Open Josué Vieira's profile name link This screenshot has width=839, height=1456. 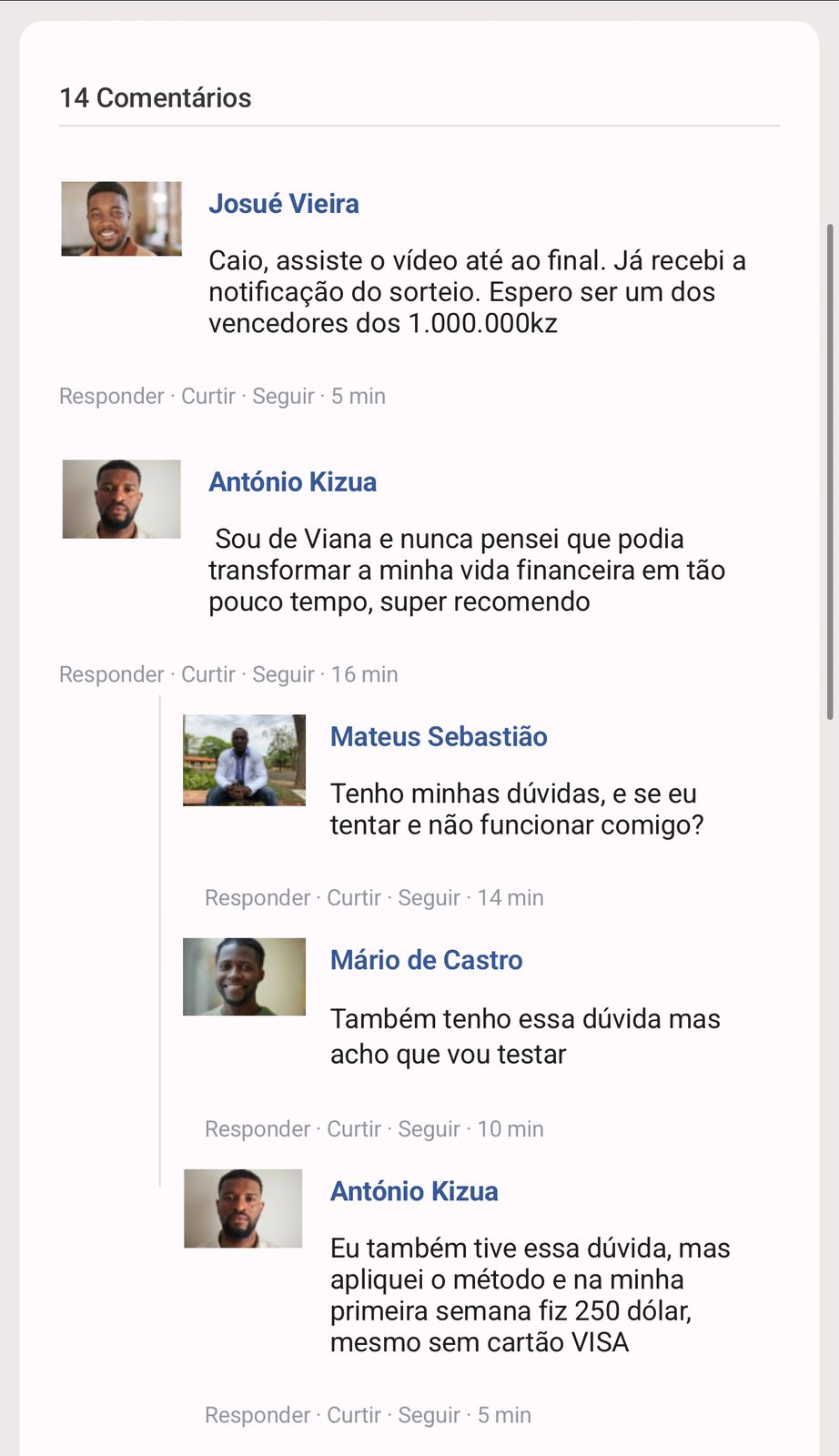click(283, 204)
